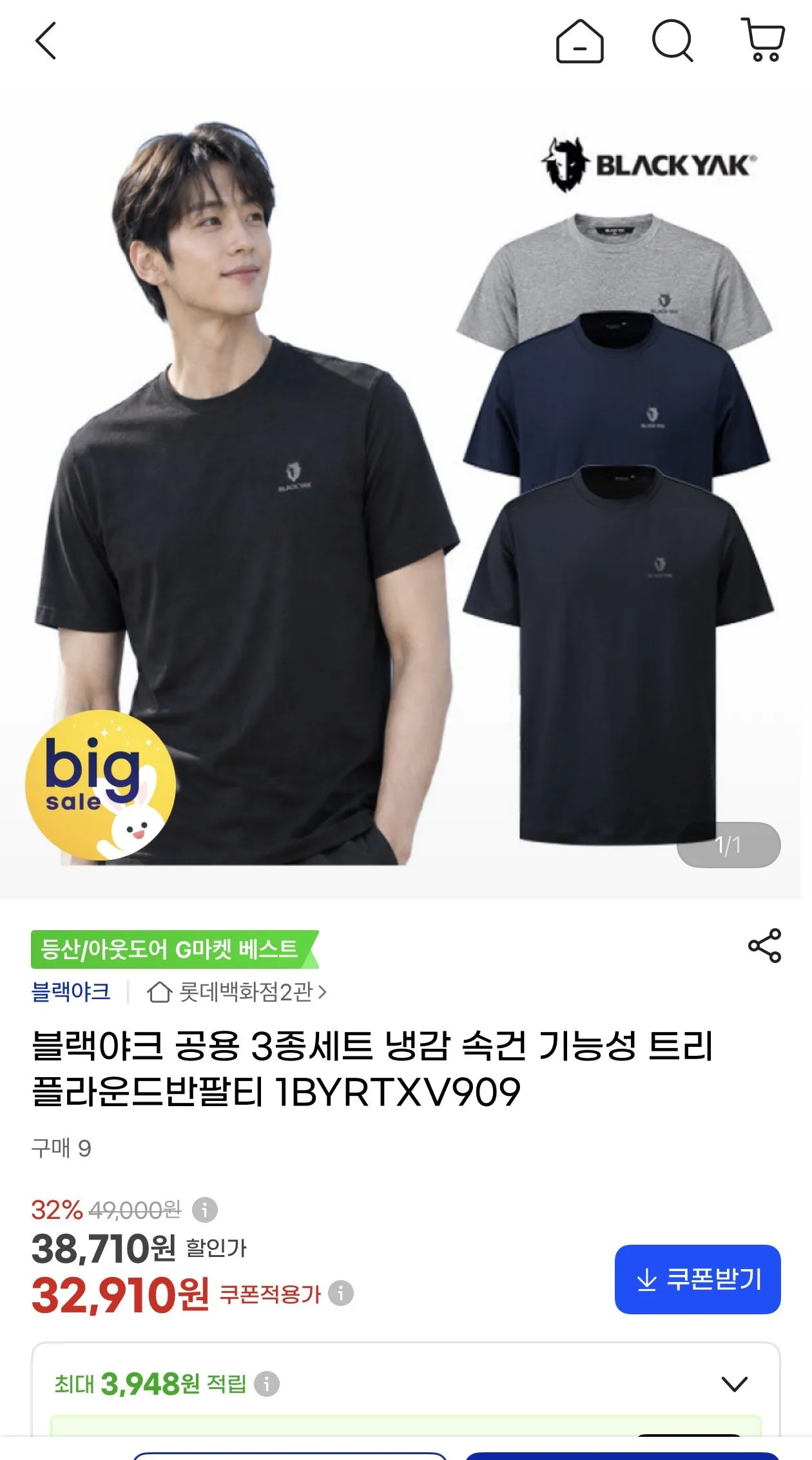Open the shopping cart
812x1460 pixels.
(764, 40)
